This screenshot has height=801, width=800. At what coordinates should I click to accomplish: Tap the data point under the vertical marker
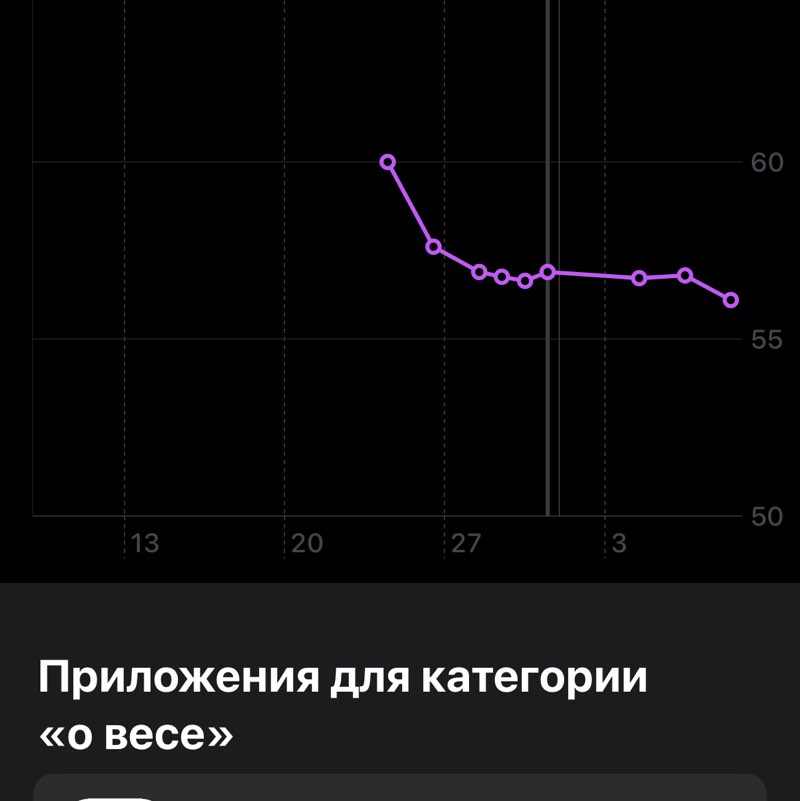[x=547, y=269]
